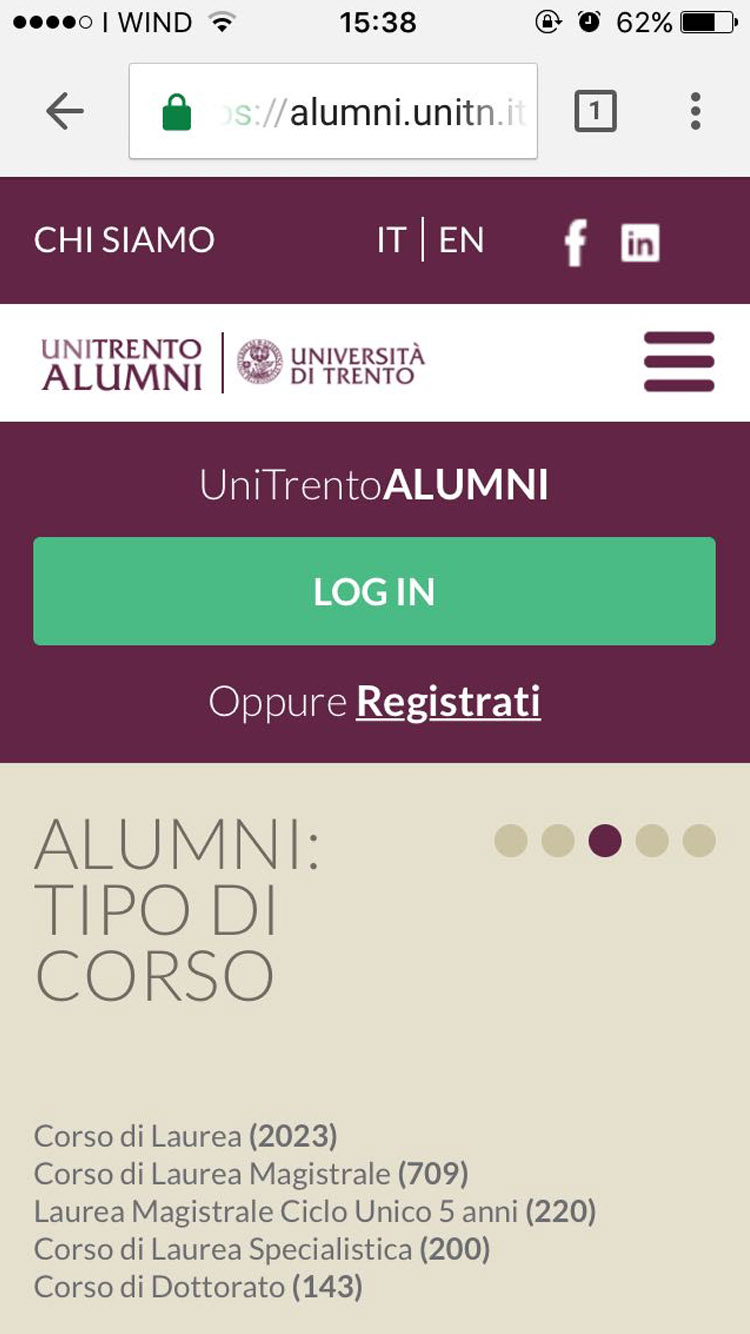The height and width of the screenshot is (1334, 750).
Task: Open the UniTrento Alumni logo home link
Action: coord(121,363)
